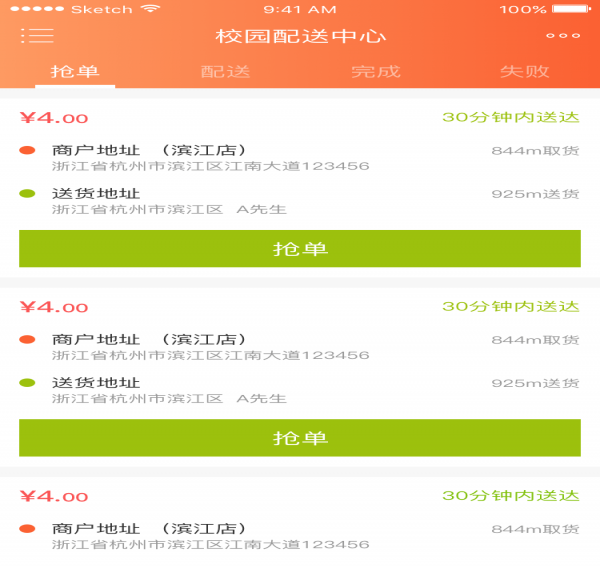The width and height of the screenshot is (600, 566).
Task: Open the three-dot overflow menu
Action: (x=562, y=36)
